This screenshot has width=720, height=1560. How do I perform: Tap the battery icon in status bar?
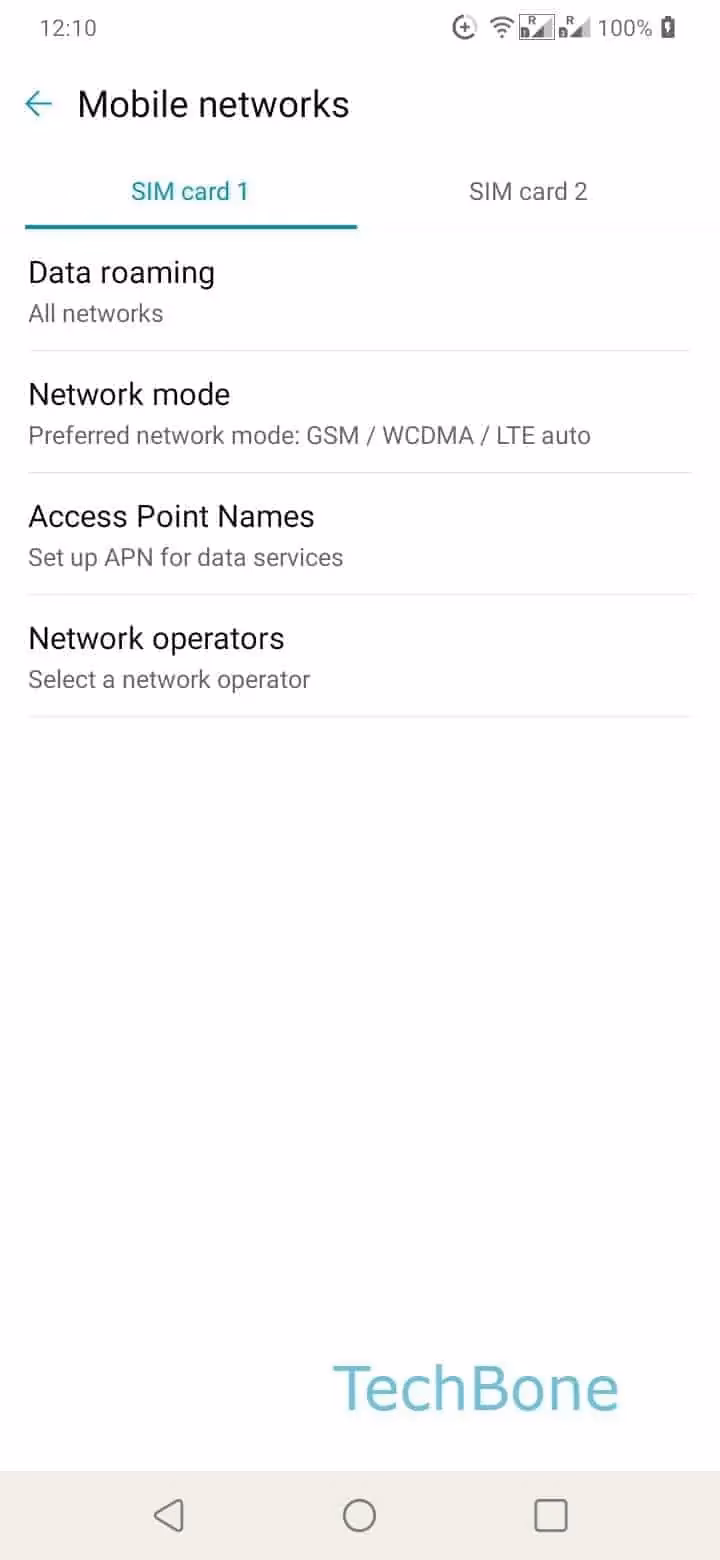tap(668, 27)
